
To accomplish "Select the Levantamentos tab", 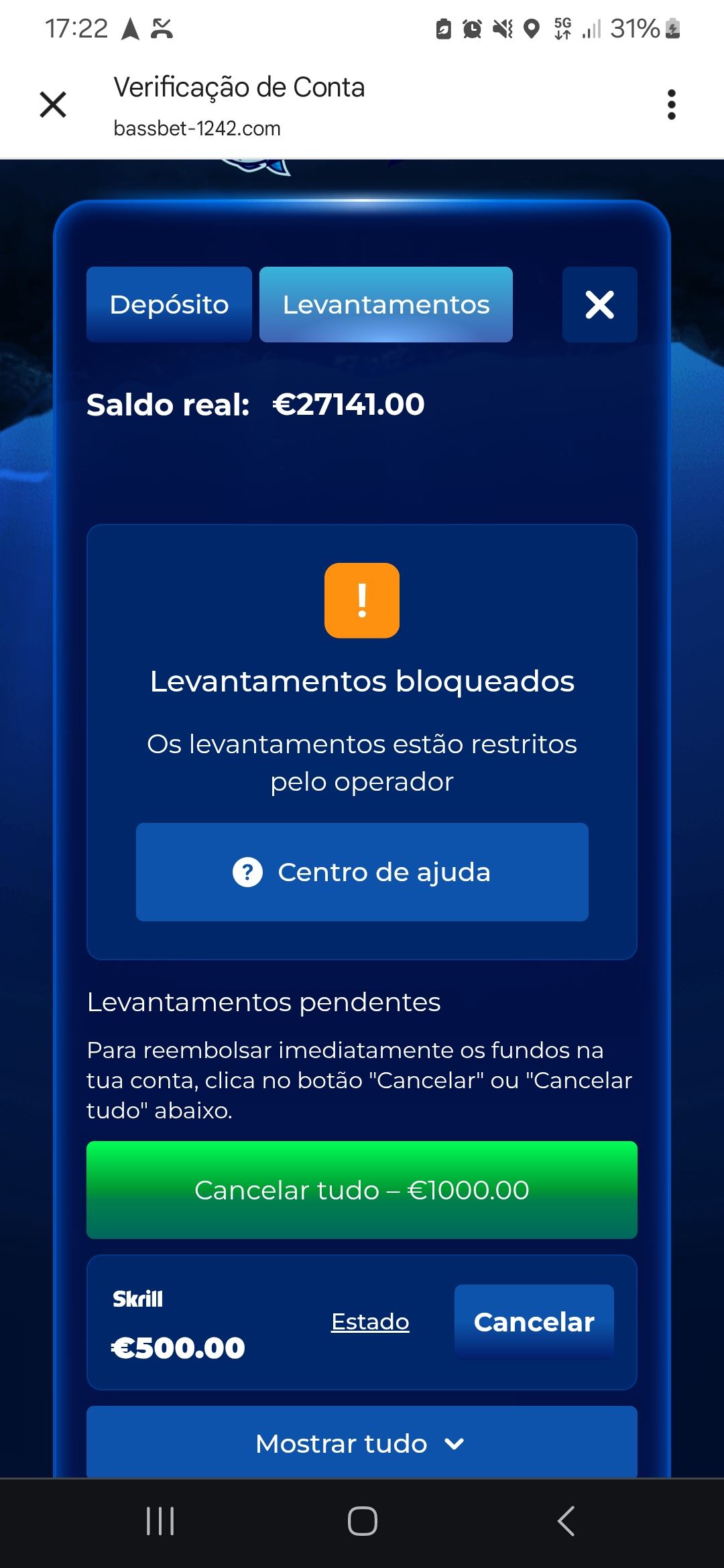I will tap(385, 304).
